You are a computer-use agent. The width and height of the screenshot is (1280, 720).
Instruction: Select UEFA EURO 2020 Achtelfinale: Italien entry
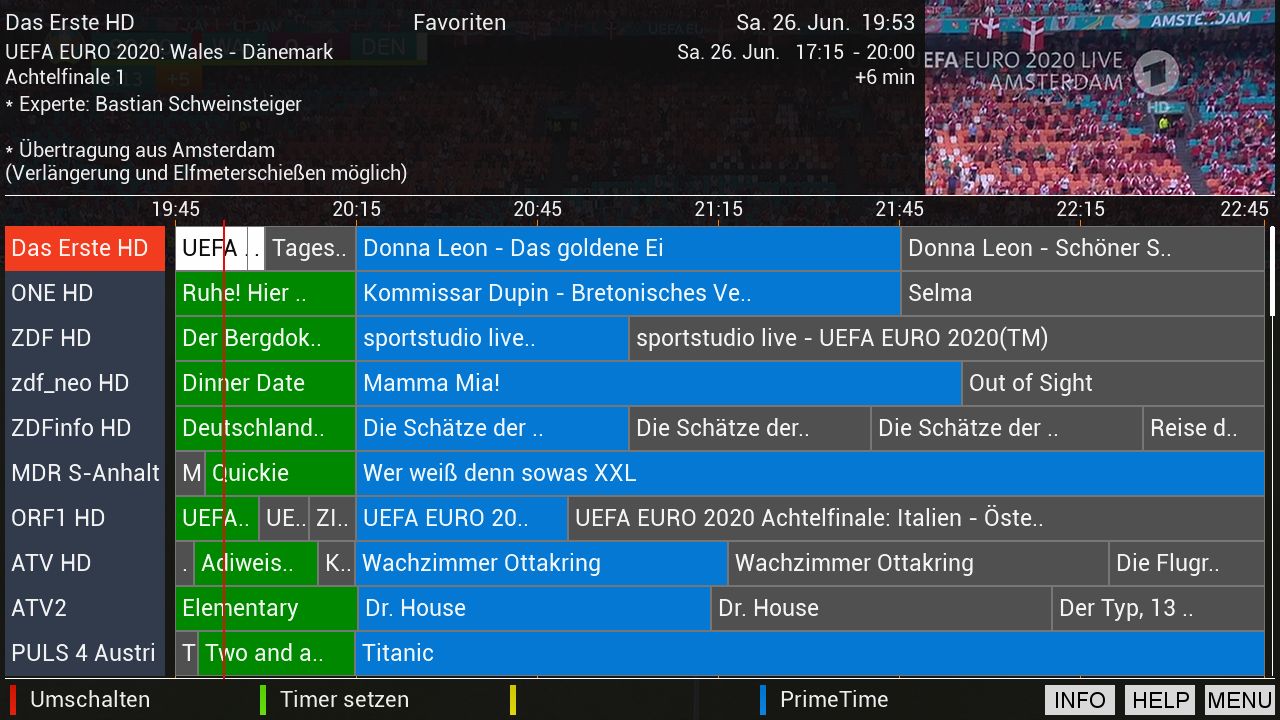(916, 518)
